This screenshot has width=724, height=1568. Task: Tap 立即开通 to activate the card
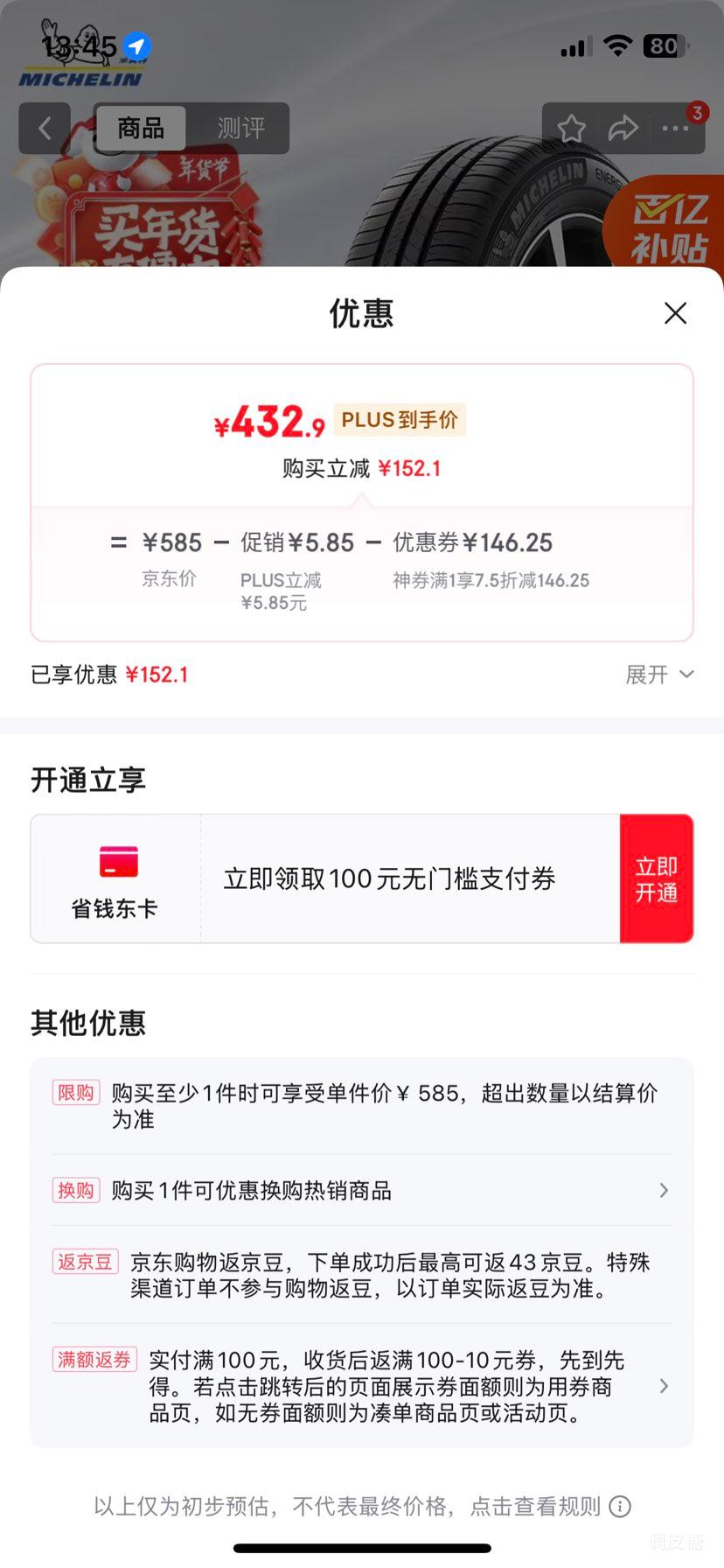coord(656,878)
